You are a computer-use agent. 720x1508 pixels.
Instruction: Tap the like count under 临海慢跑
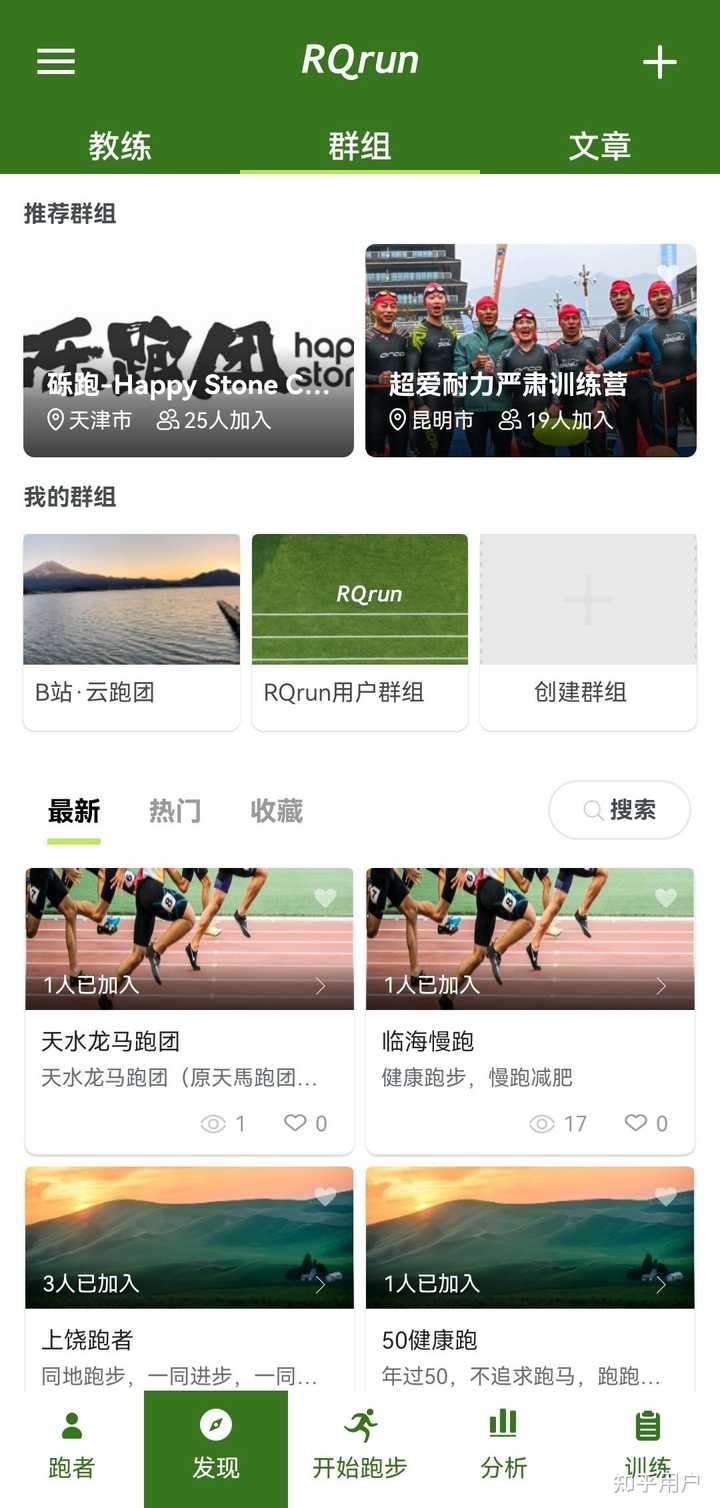[646, 1124]
